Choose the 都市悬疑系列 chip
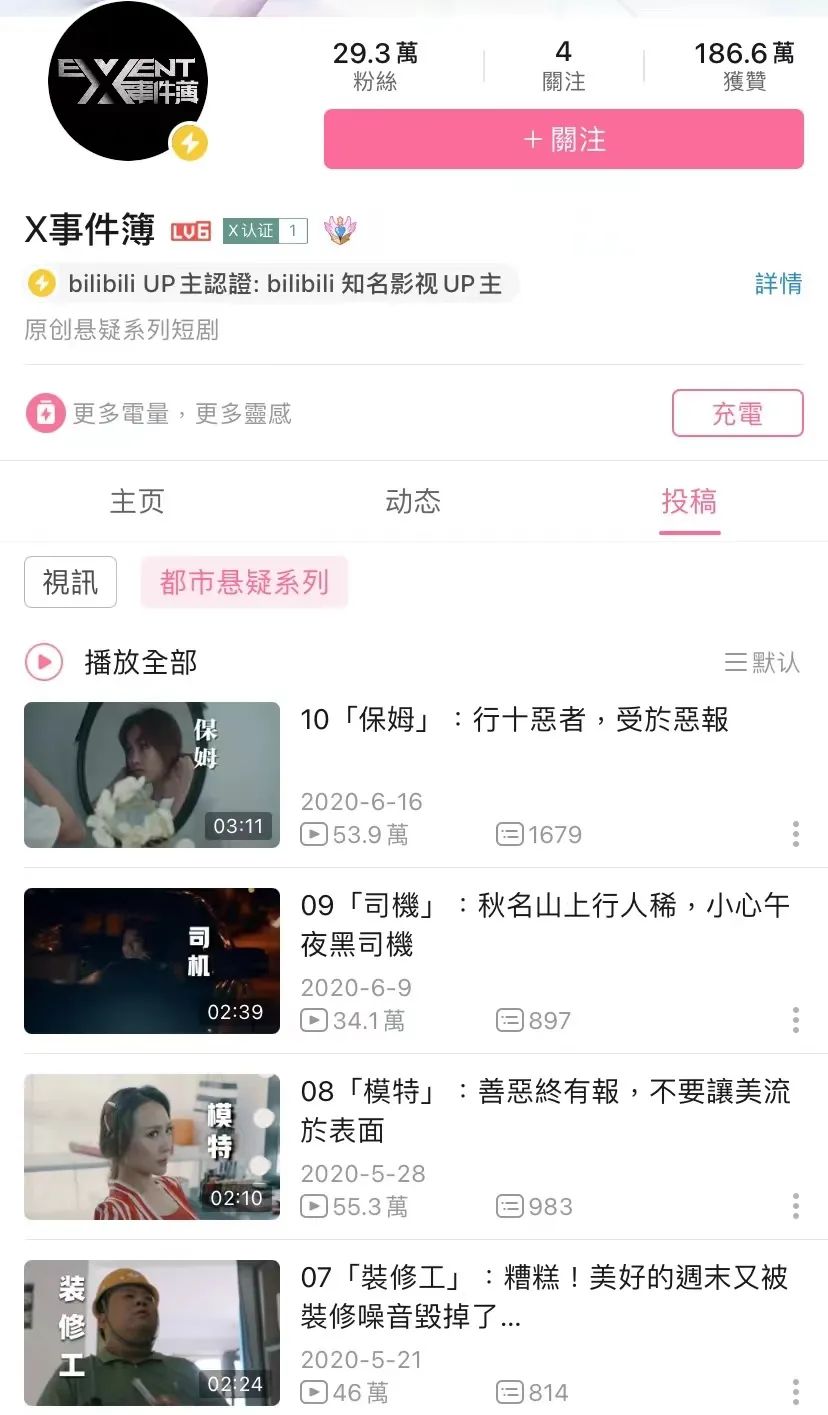The image size is (828, 1415). point(244,582)
